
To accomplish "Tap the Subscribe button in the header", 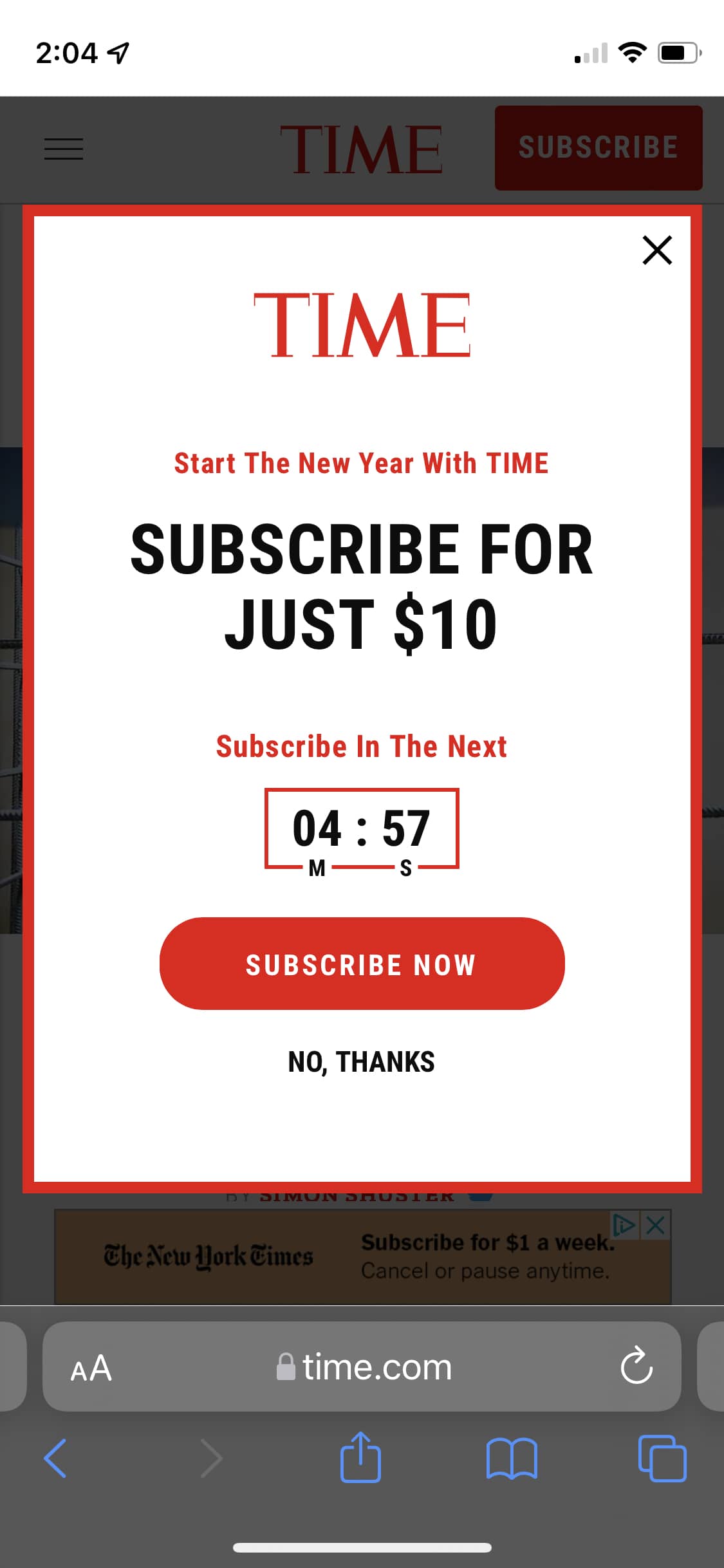I will click(599, 147).
